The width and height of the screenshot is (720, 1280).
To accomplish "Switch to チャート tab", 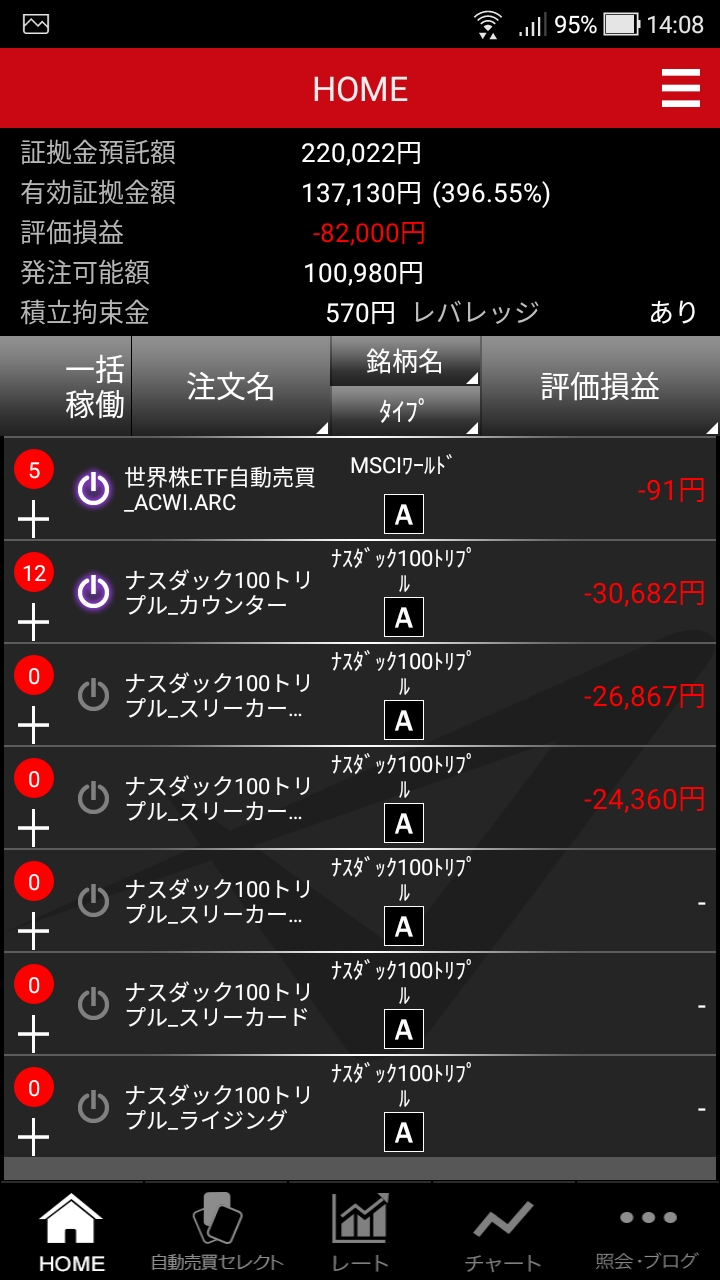I will (x=503, y=1232).
